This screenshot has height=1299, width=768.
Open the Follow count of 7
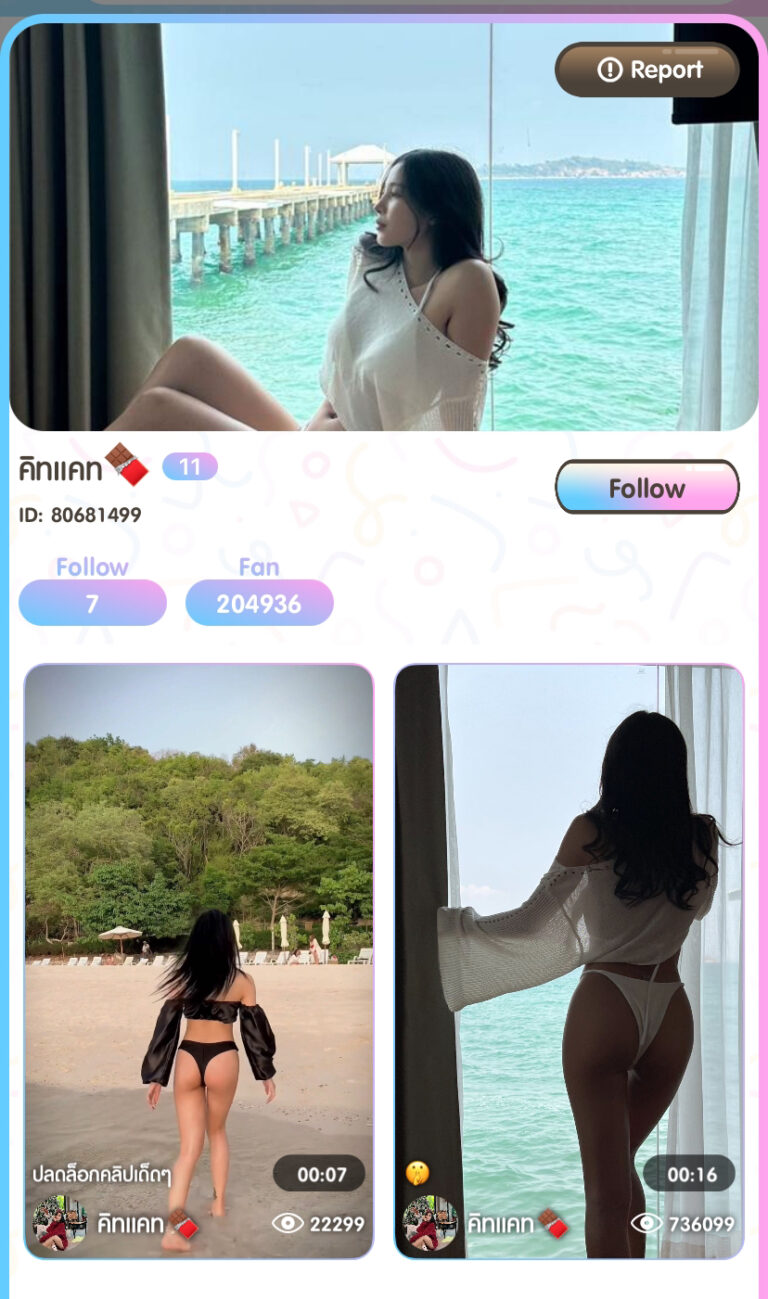click(x=92, y=603)
